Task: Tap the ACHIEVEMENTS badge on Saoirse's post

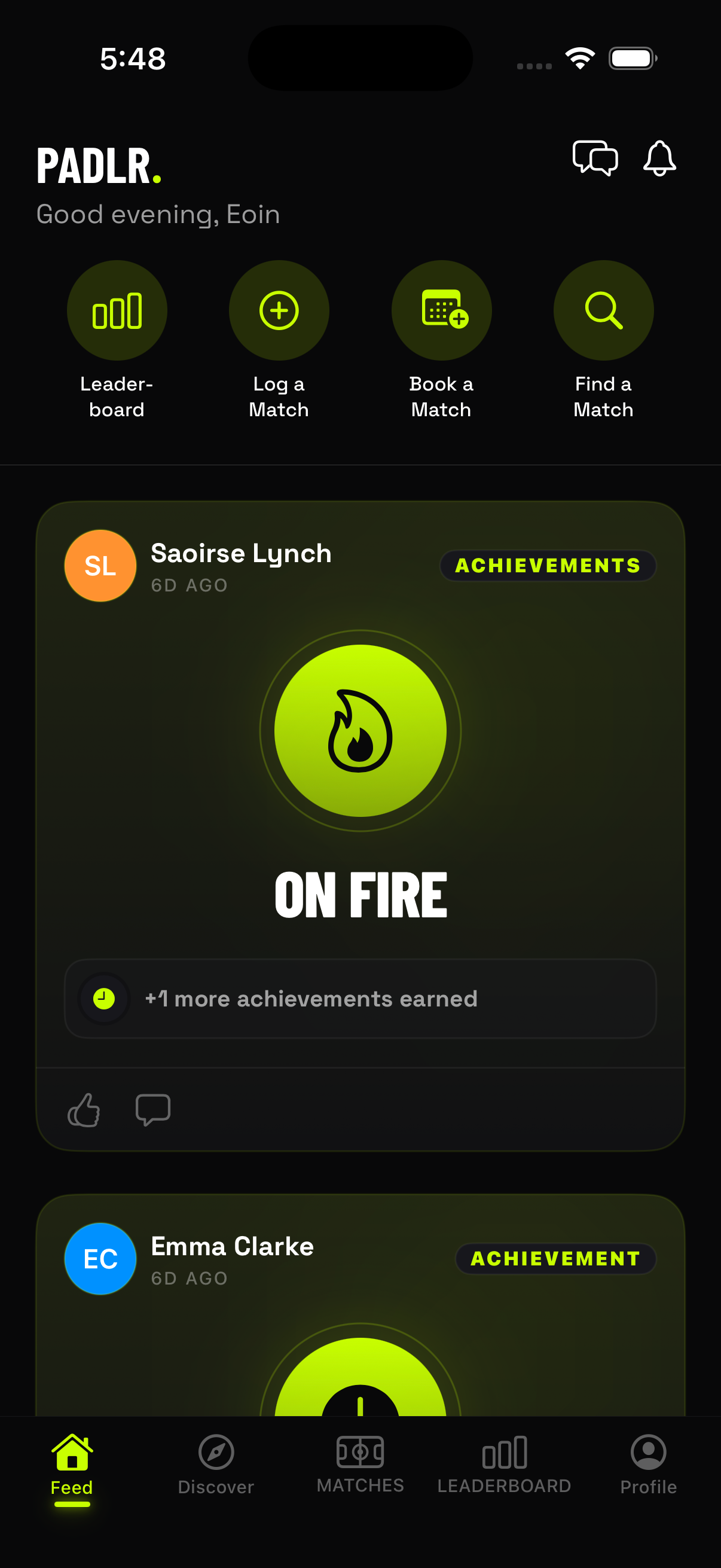Action: coord(547,566)
